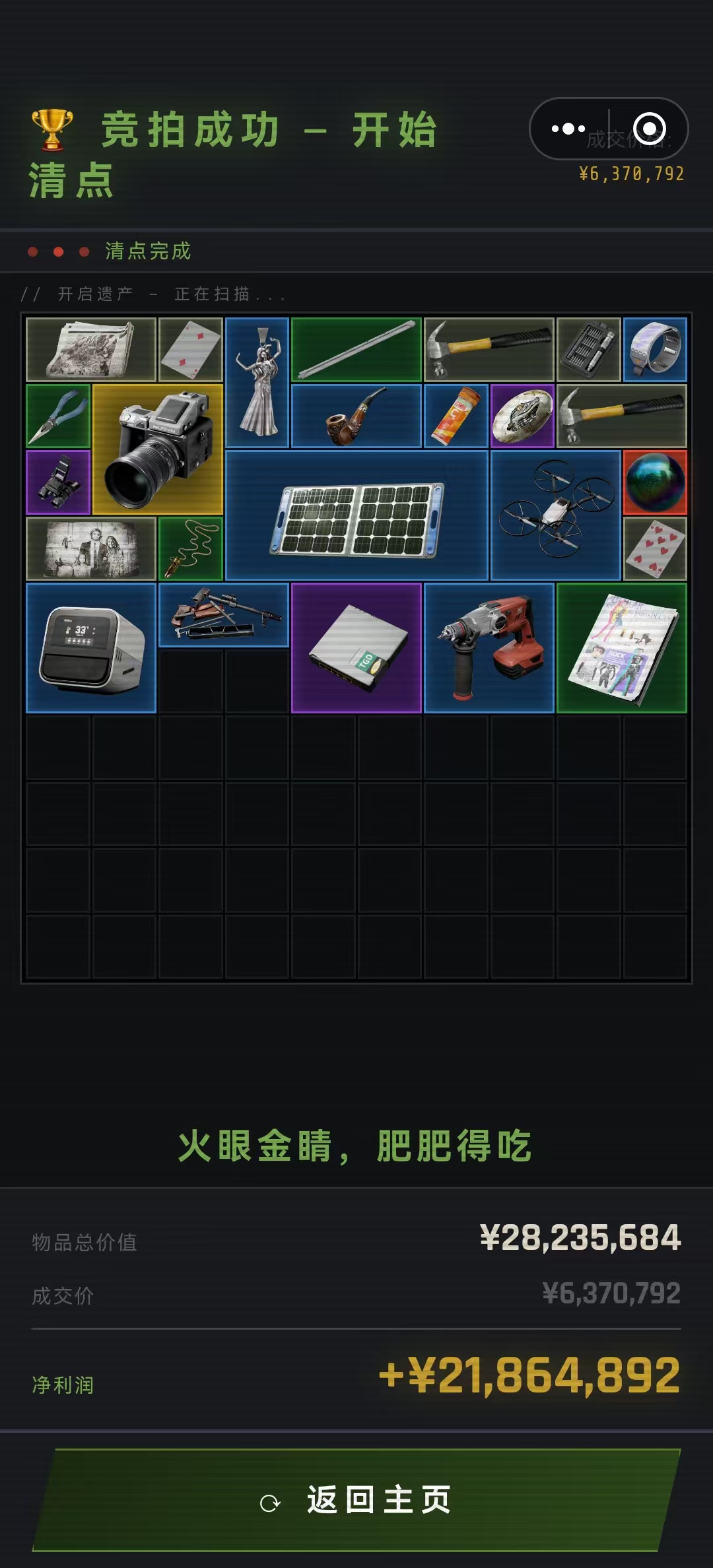Close the mini program via circle icon
Viewport: 713px width, 1568px height.
[649, 129]
